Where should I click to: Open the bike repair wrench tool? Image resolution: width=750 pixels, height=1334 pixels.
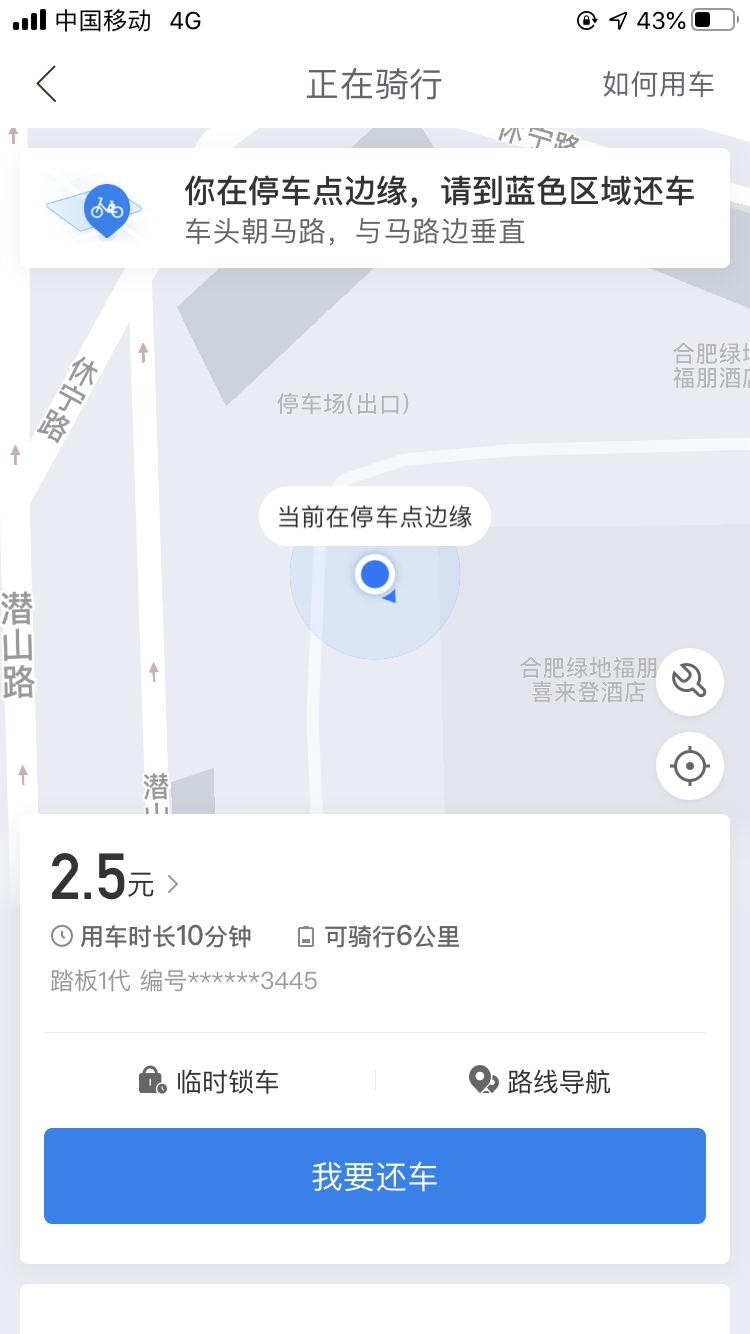coord(690,682)
